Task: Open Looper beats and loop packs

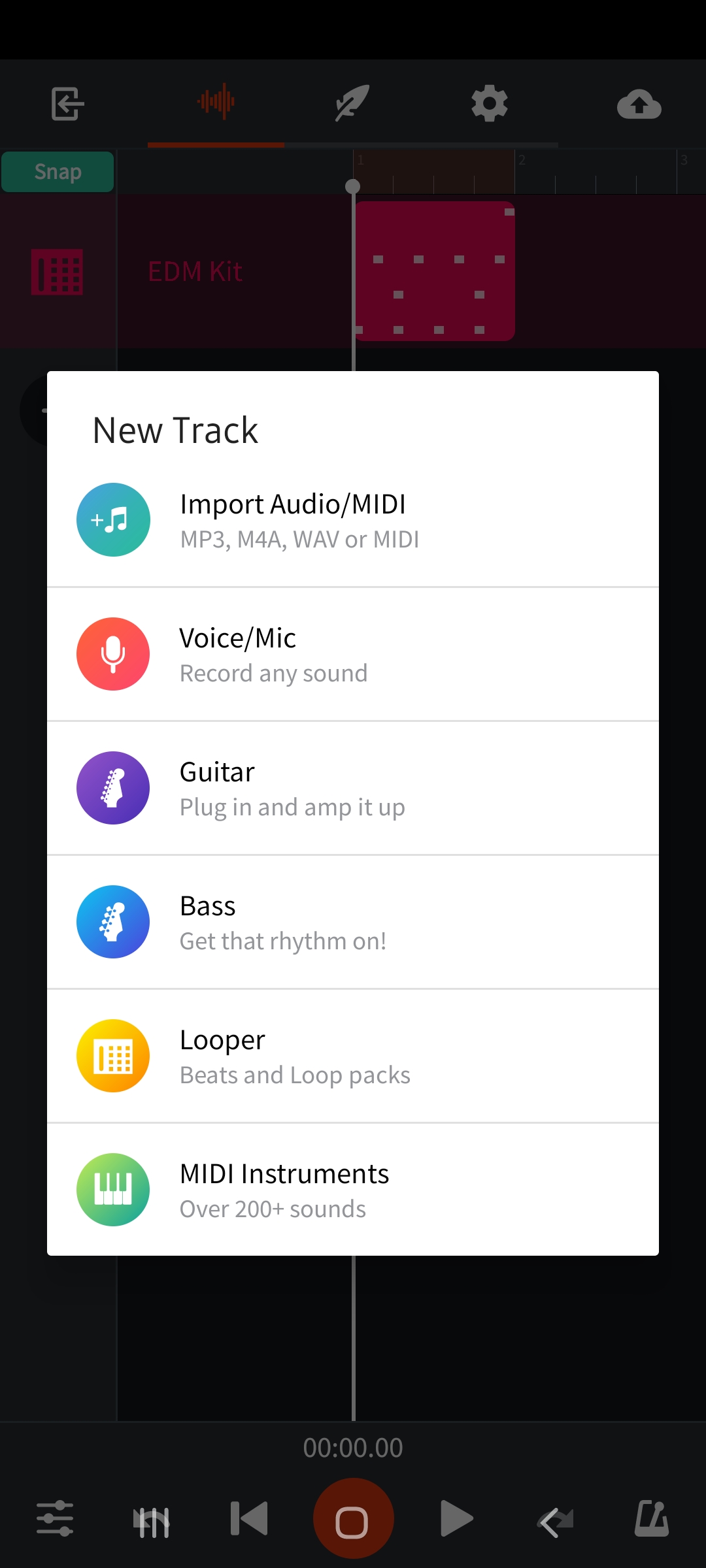Action: (353, 1056)
